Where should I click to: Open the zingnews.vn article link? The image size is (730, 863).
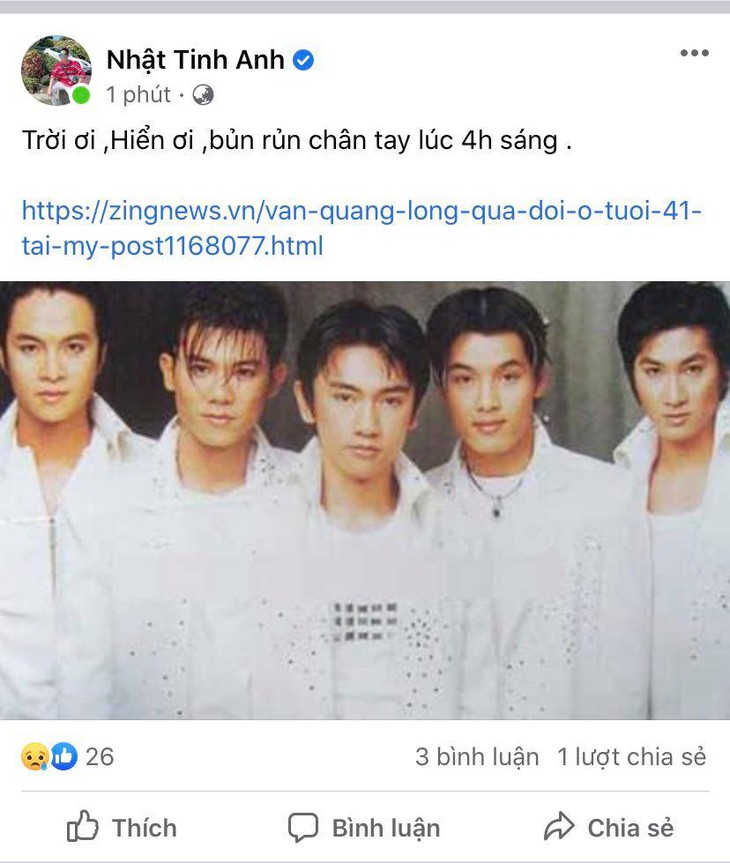tap(361, 228)
